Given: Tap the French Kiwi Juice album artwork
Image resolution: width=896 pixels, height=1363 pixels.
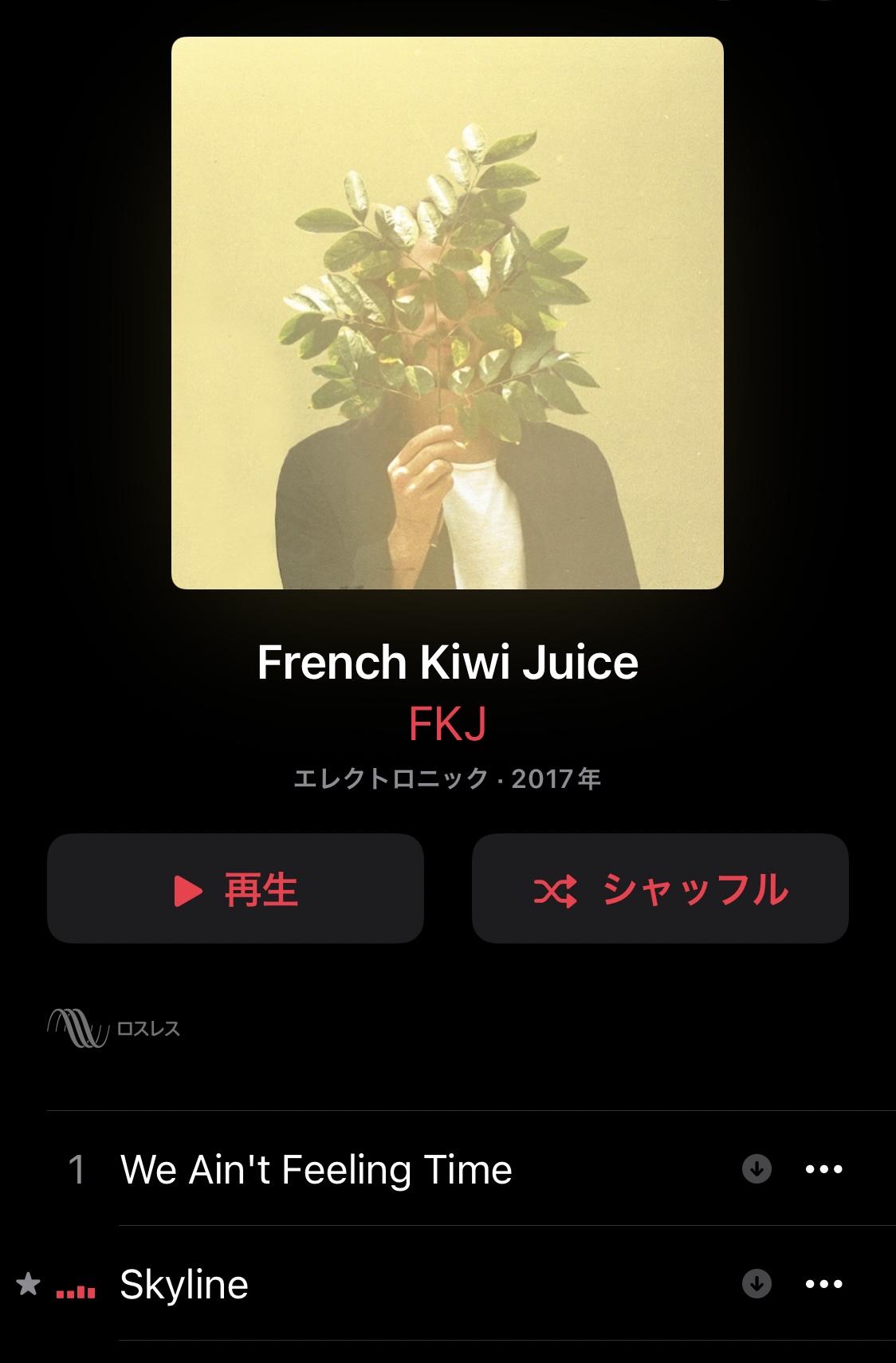Looking at the screenshot, I should point(447,313).
